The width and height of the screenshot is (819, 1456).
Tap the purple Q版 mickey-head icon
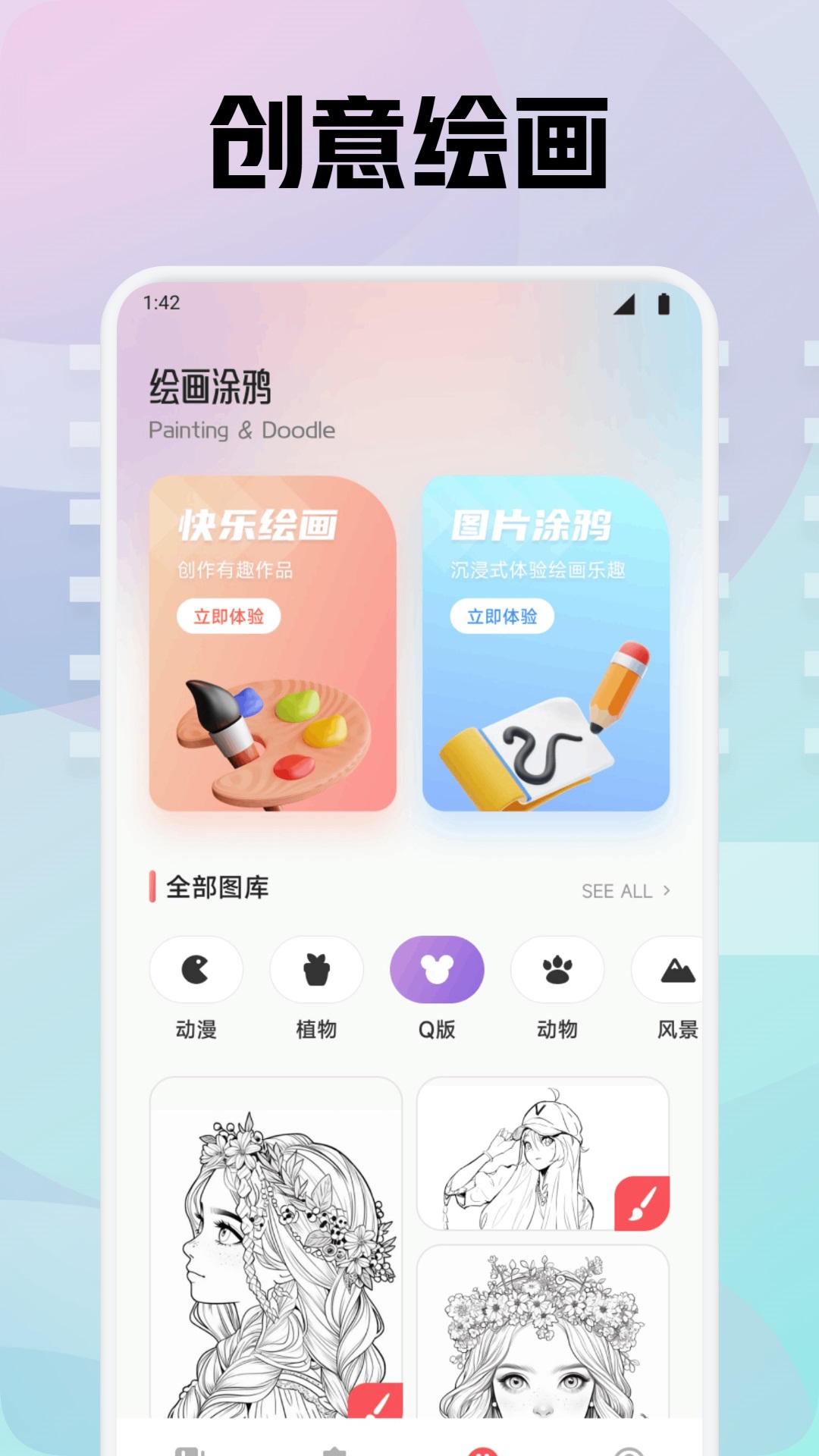click(x=436, y=968)
